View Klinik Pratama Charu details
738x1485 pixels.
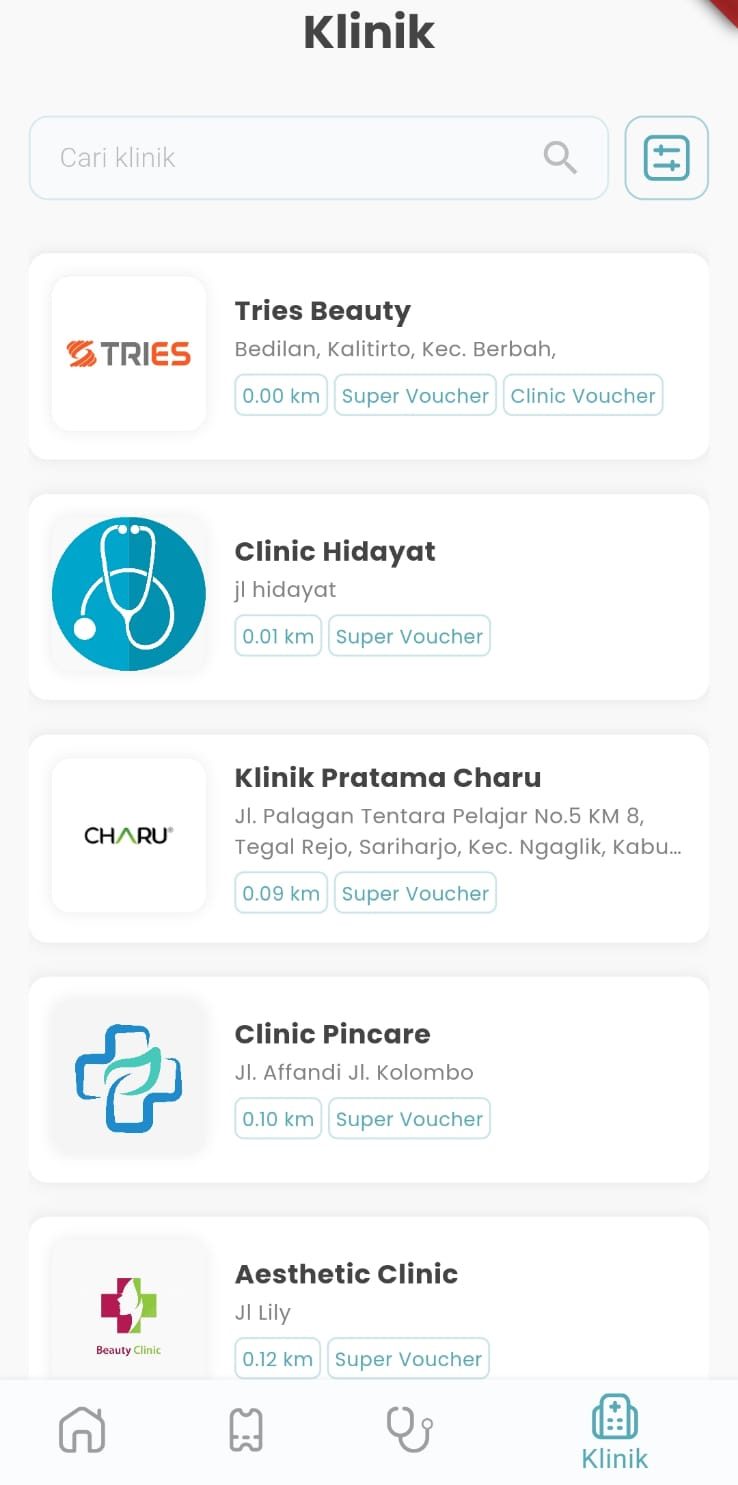click(368, 838)
